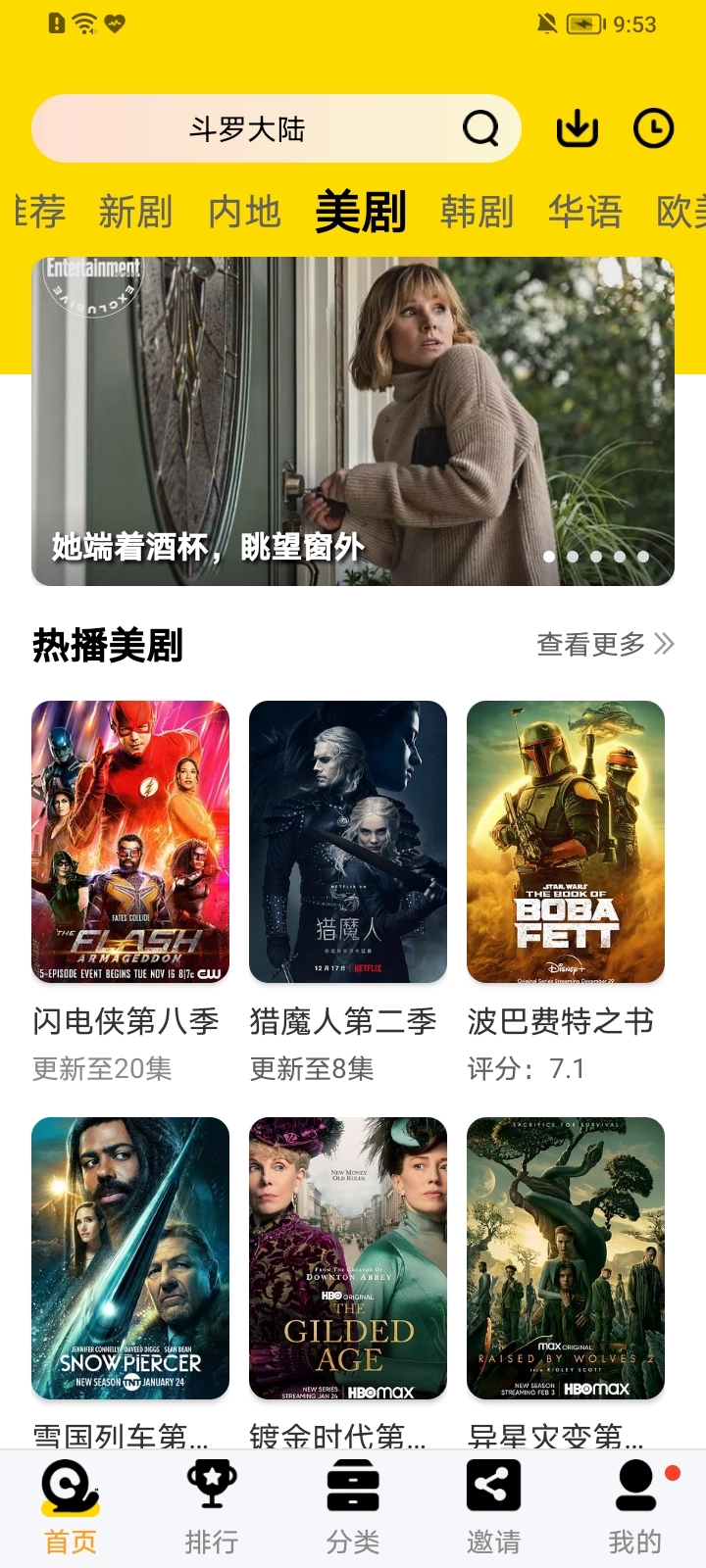Image resolution: width=706 pixels, height=1568 pixels.
Task: Expand more dramas via double chevron arrow
Action: [x=665, y=645]
